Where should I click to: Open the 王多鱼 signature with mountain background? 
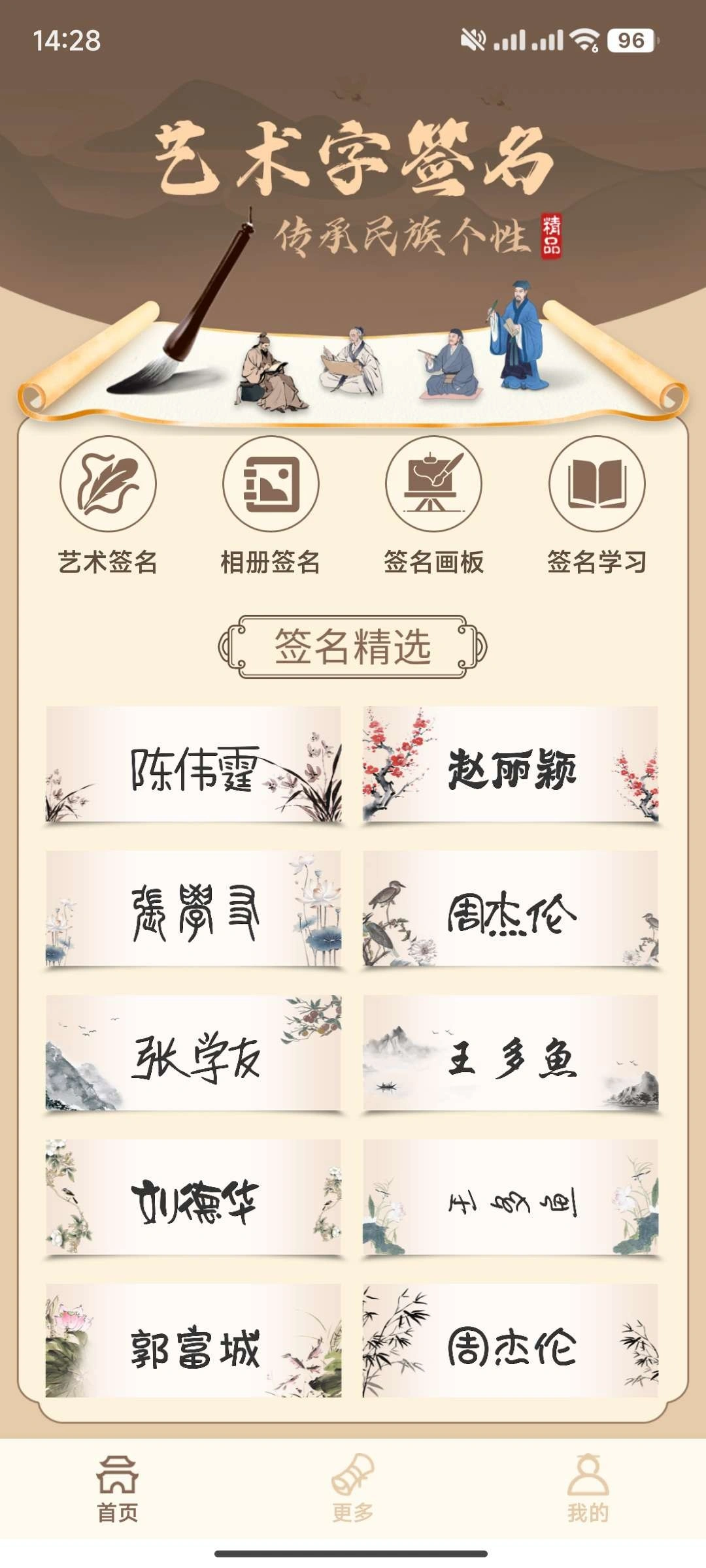(511, 1053)
